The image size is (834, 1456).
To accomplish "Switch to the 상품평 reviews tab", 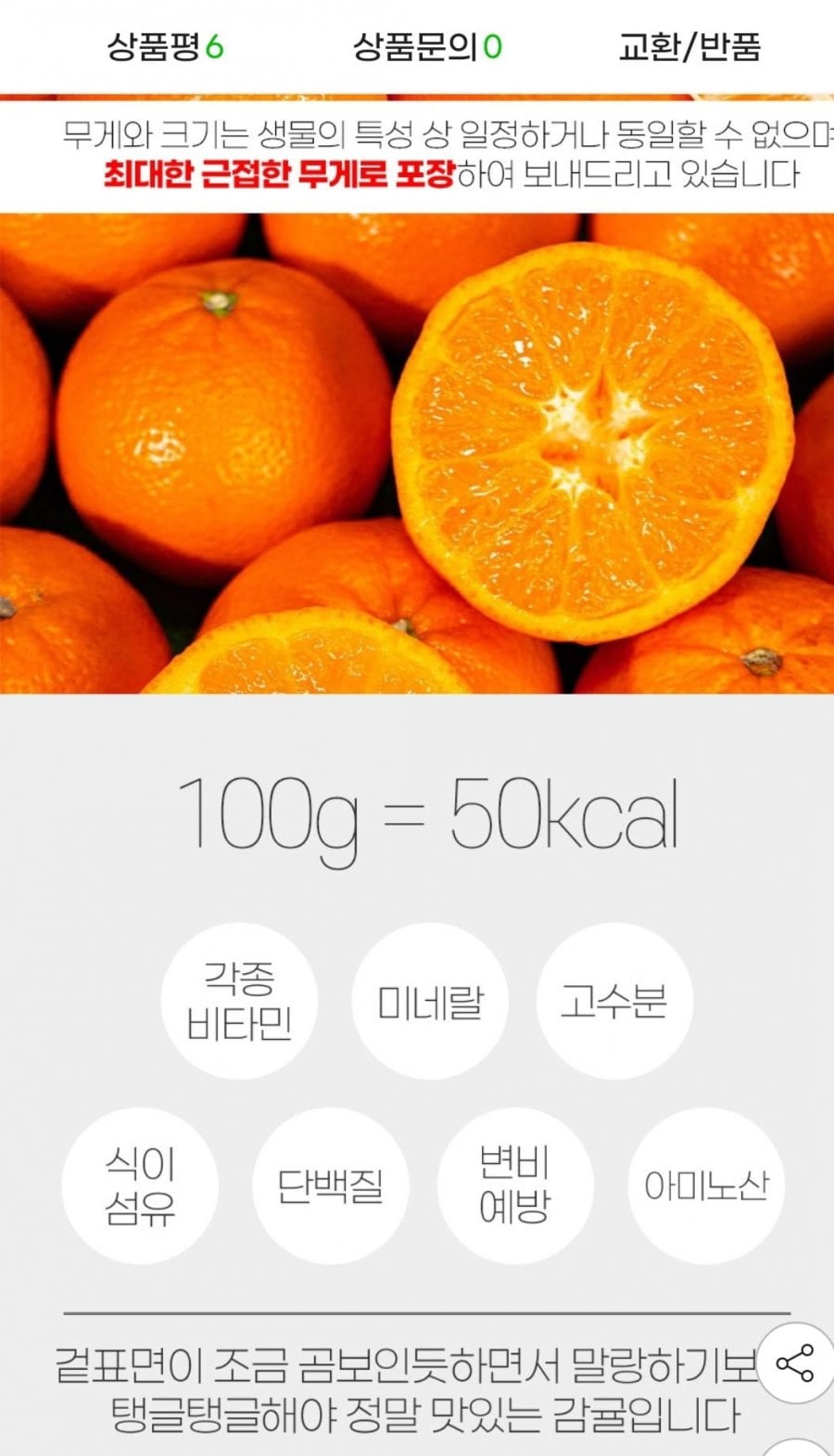I will pos(165,46).
